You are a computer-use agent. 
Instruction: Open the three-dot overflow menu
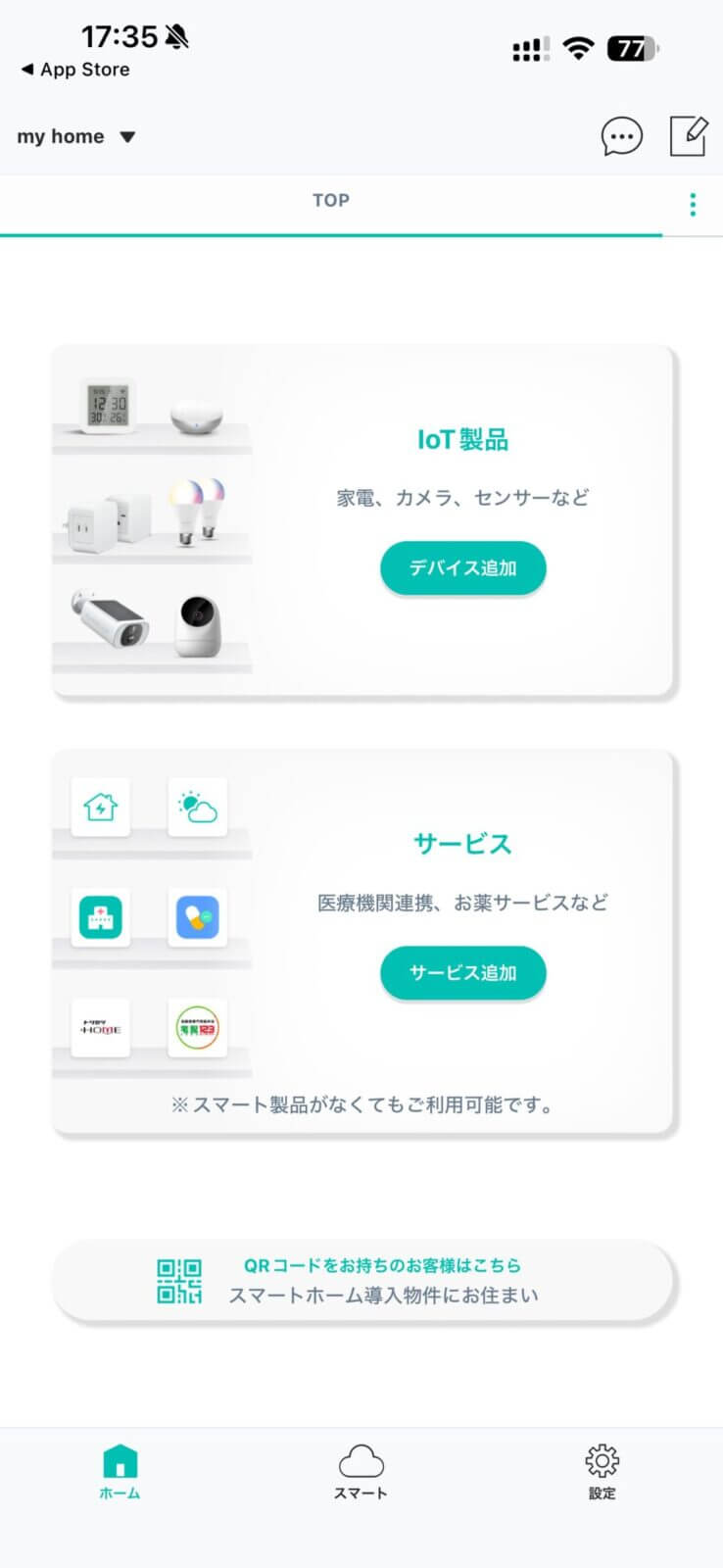pos(693,205)
